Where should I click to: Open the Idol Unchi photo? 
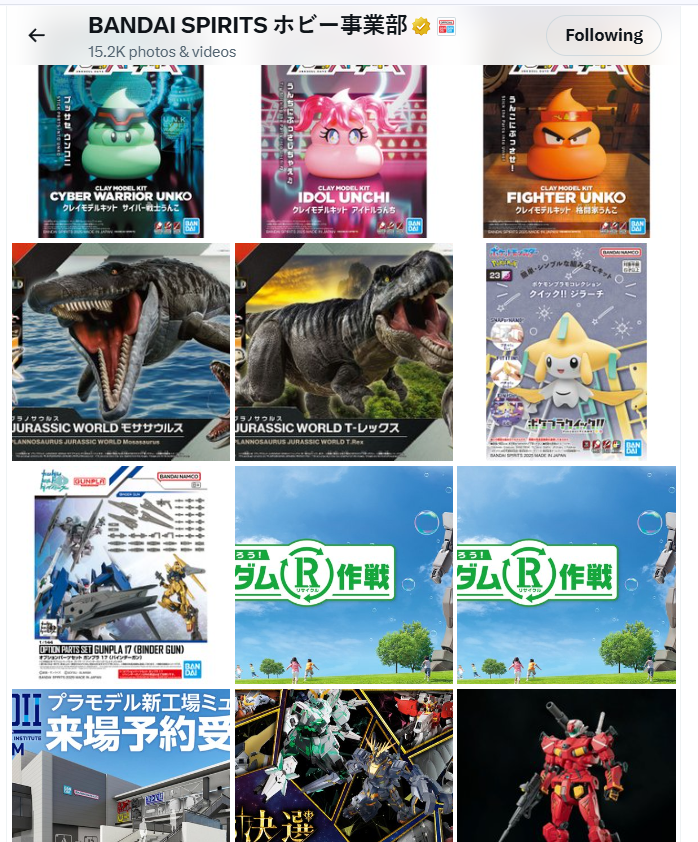click(343, 150)
